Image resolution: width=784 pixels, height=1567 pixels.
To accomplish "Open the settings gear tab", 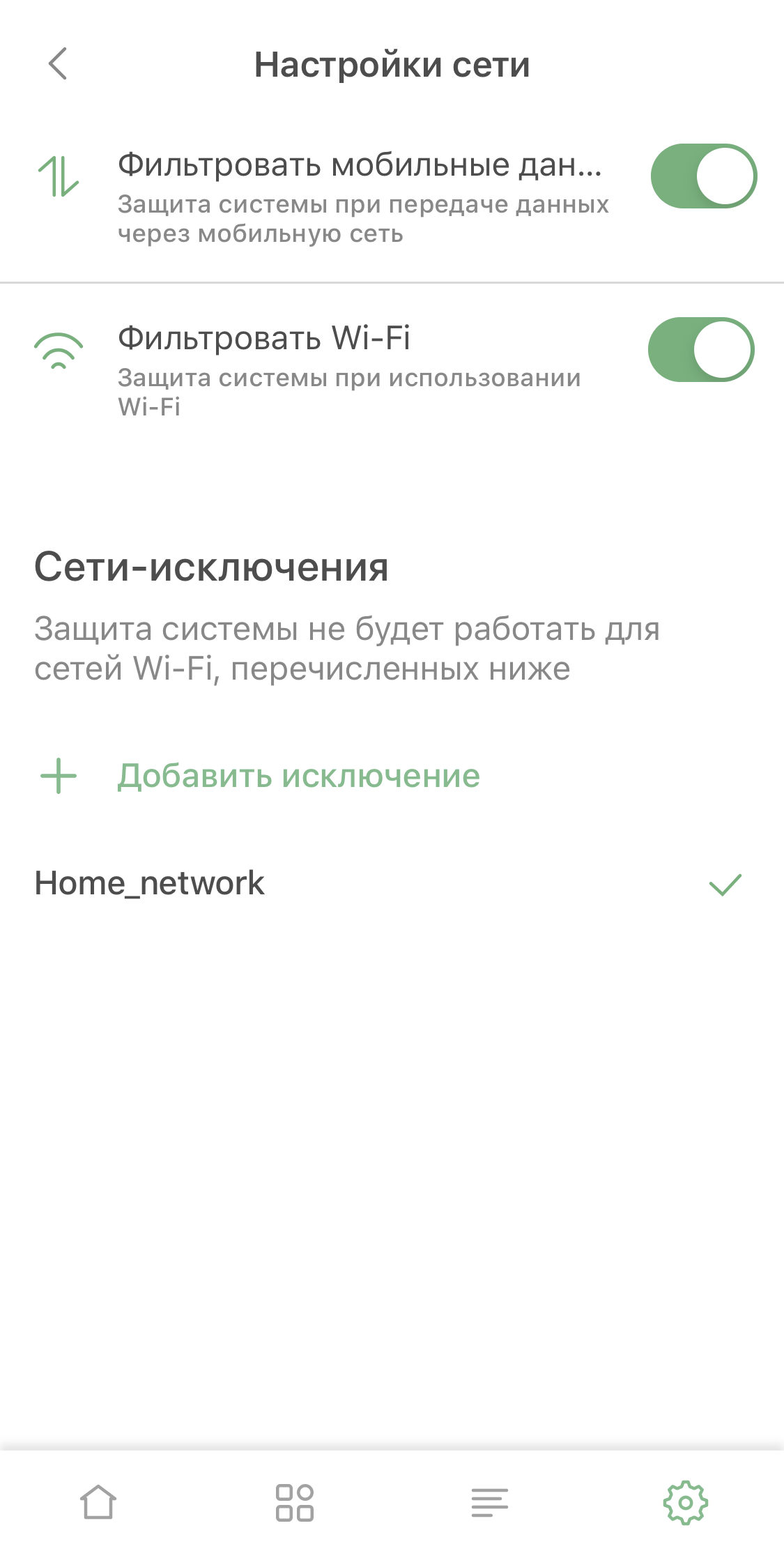I will coord(686,1502).
